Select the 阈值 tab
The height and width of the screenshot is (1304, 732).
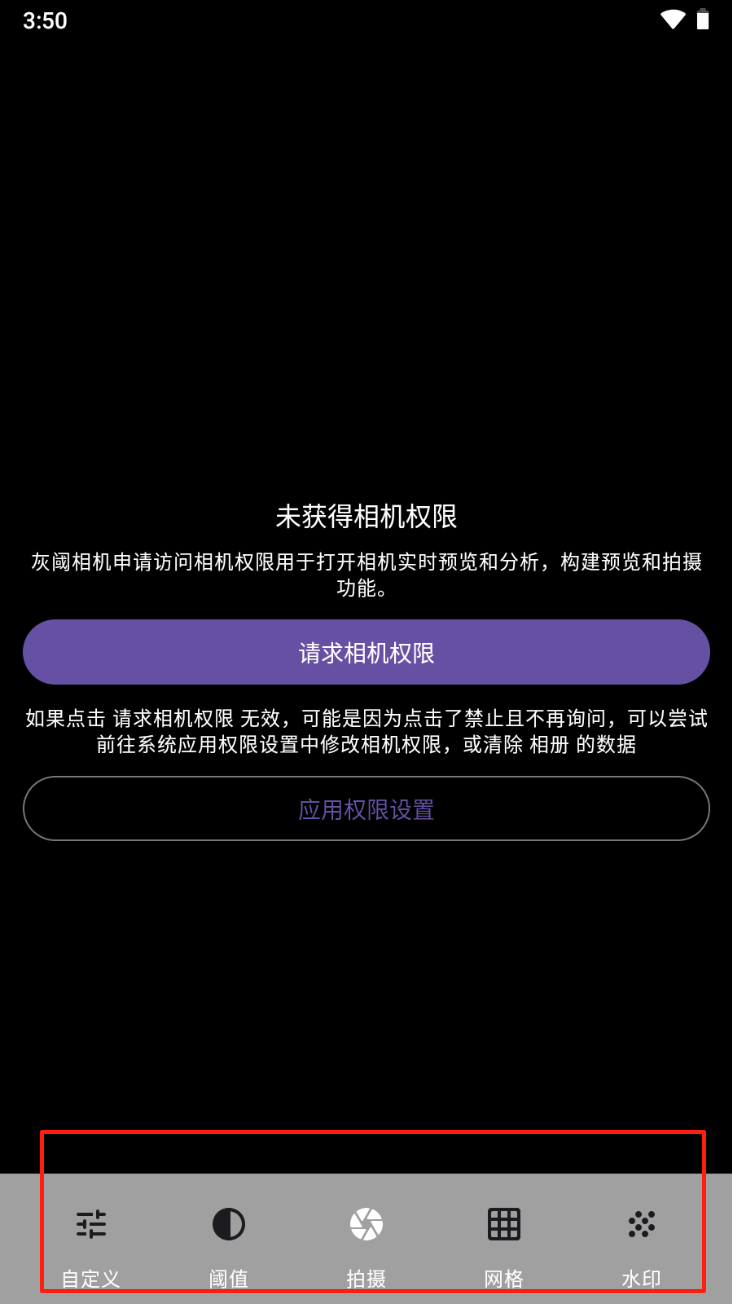click(229, 1240)
